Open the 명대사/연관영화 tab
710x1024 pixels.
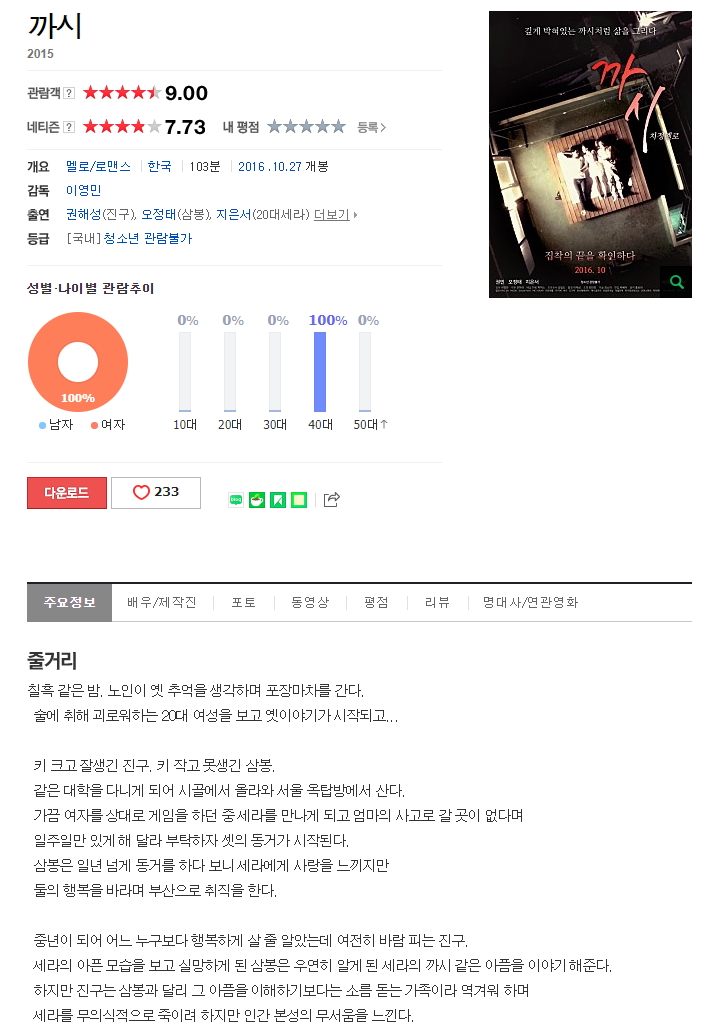[529, 602]
